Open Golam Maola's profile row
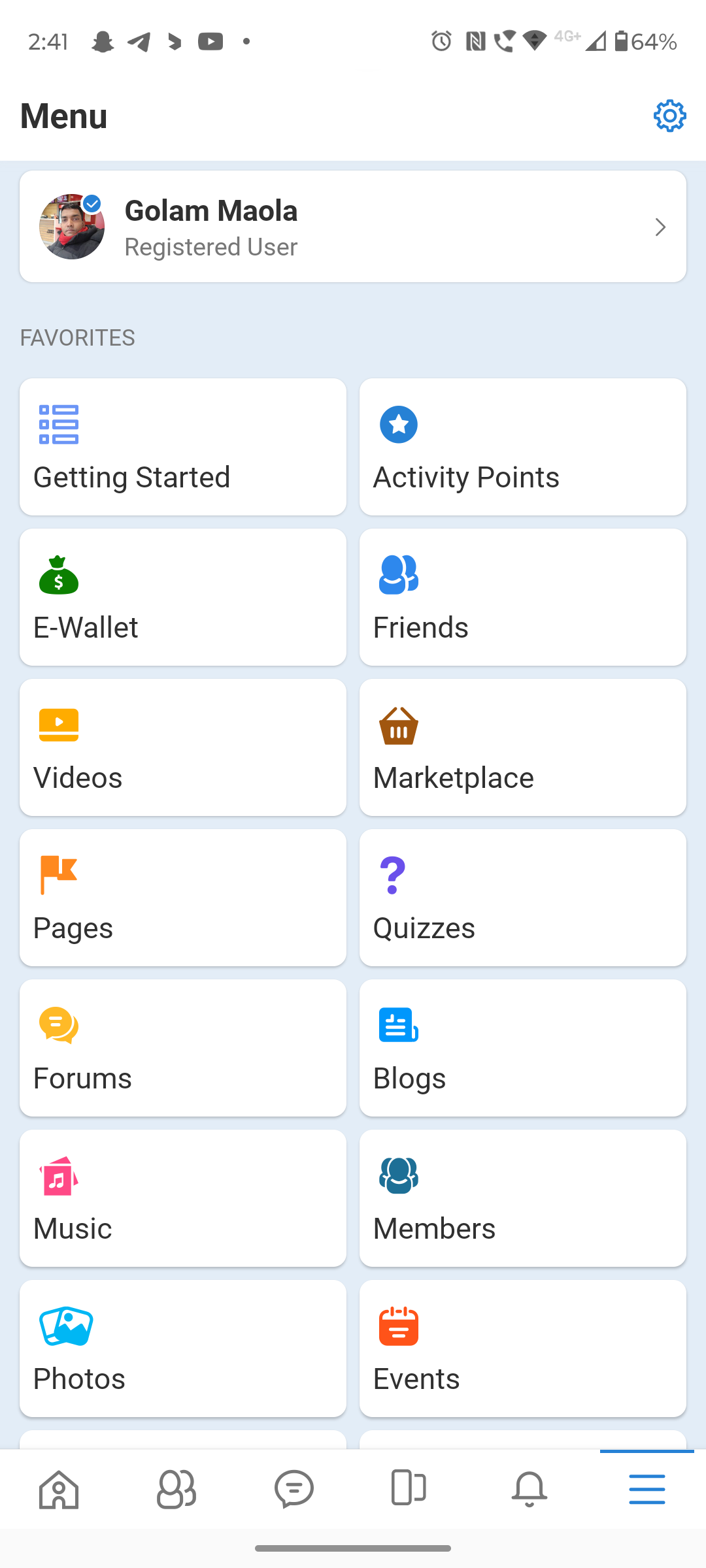This screenshot has height=1568, width=706. [353, 227]
